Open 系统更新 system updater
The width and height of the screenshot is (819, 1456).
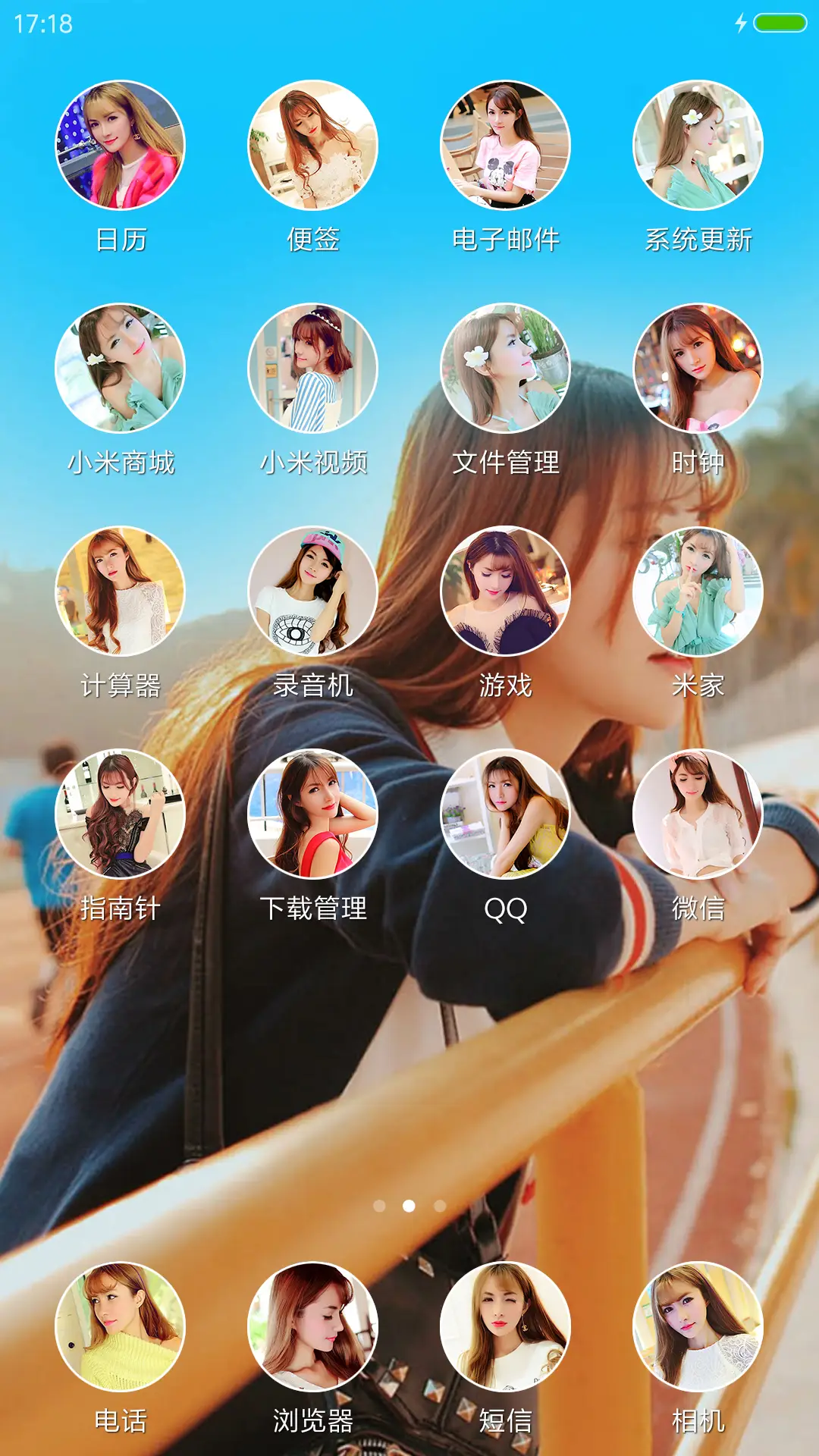coord(698,145)
